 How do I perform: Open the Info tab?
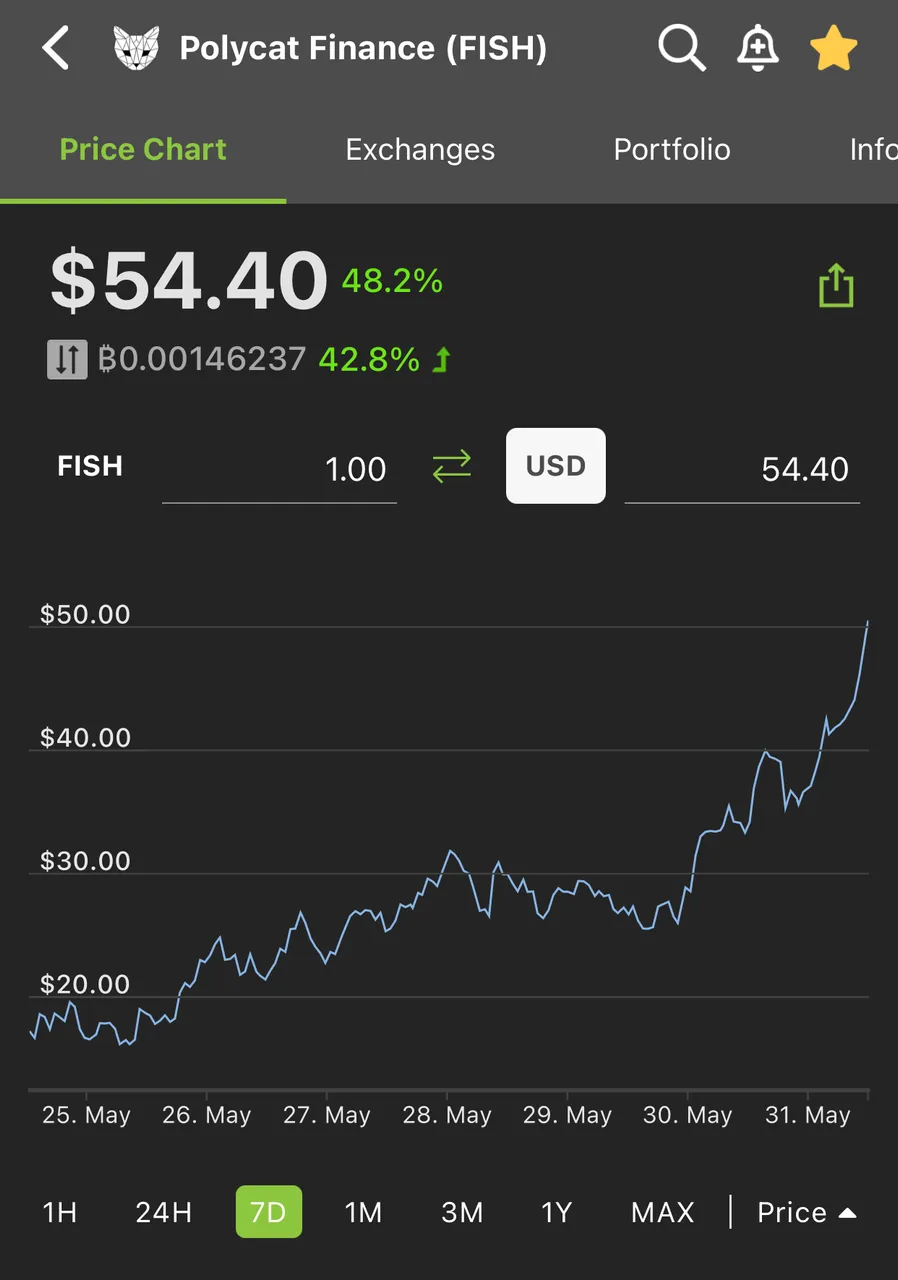(872, 150)
